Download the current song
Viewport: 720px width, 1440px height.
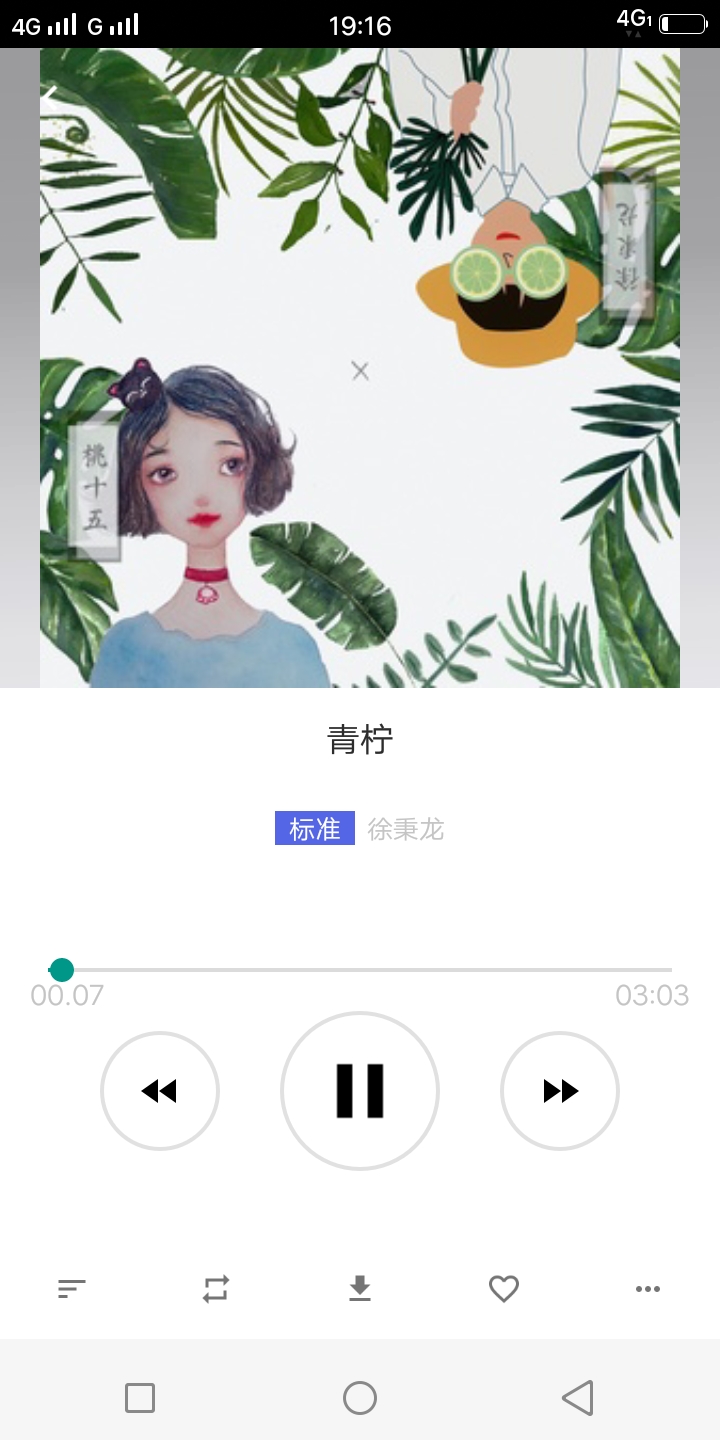[x=360, y=1289]
